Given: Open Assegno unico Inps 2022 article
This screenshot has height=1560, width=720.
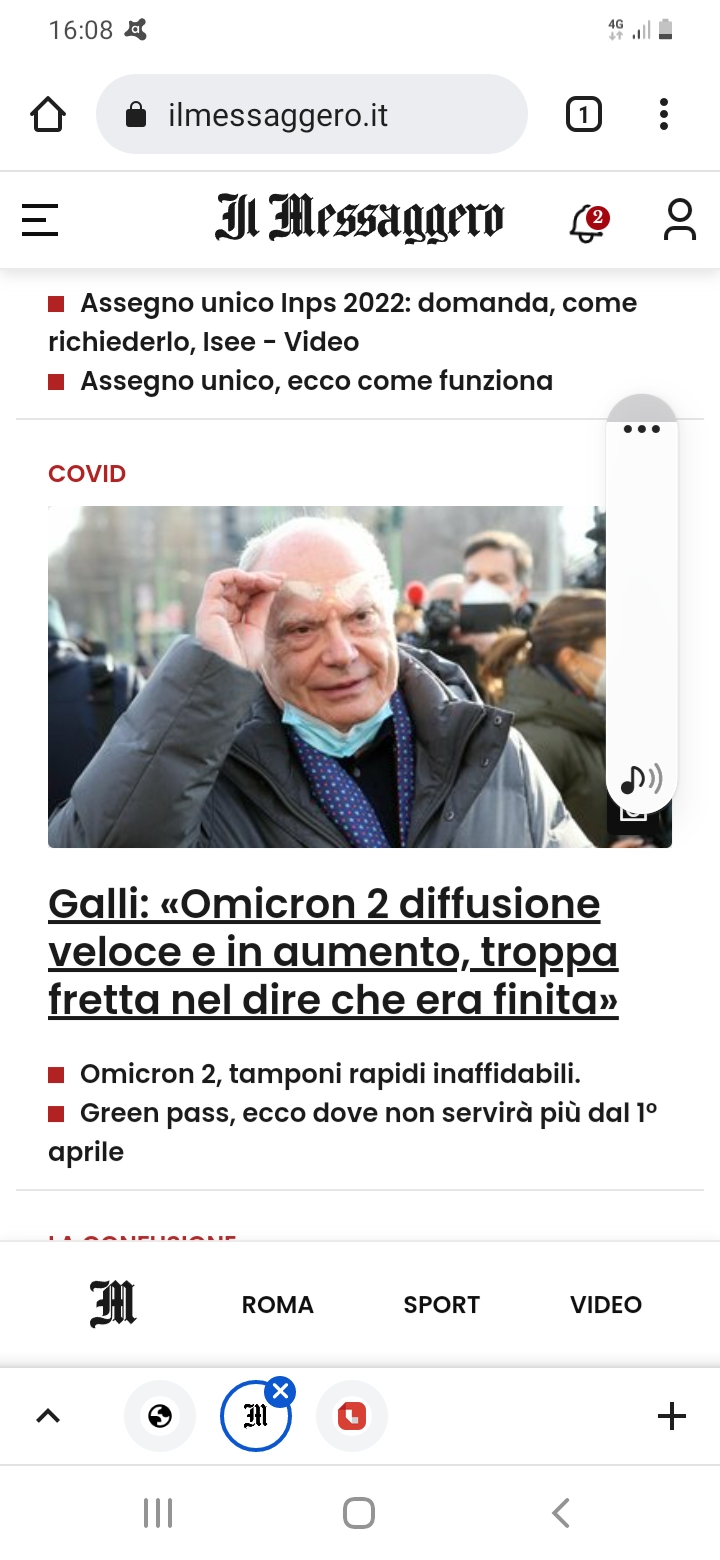Looking at the screenshot, I should [x=343, y=322].
